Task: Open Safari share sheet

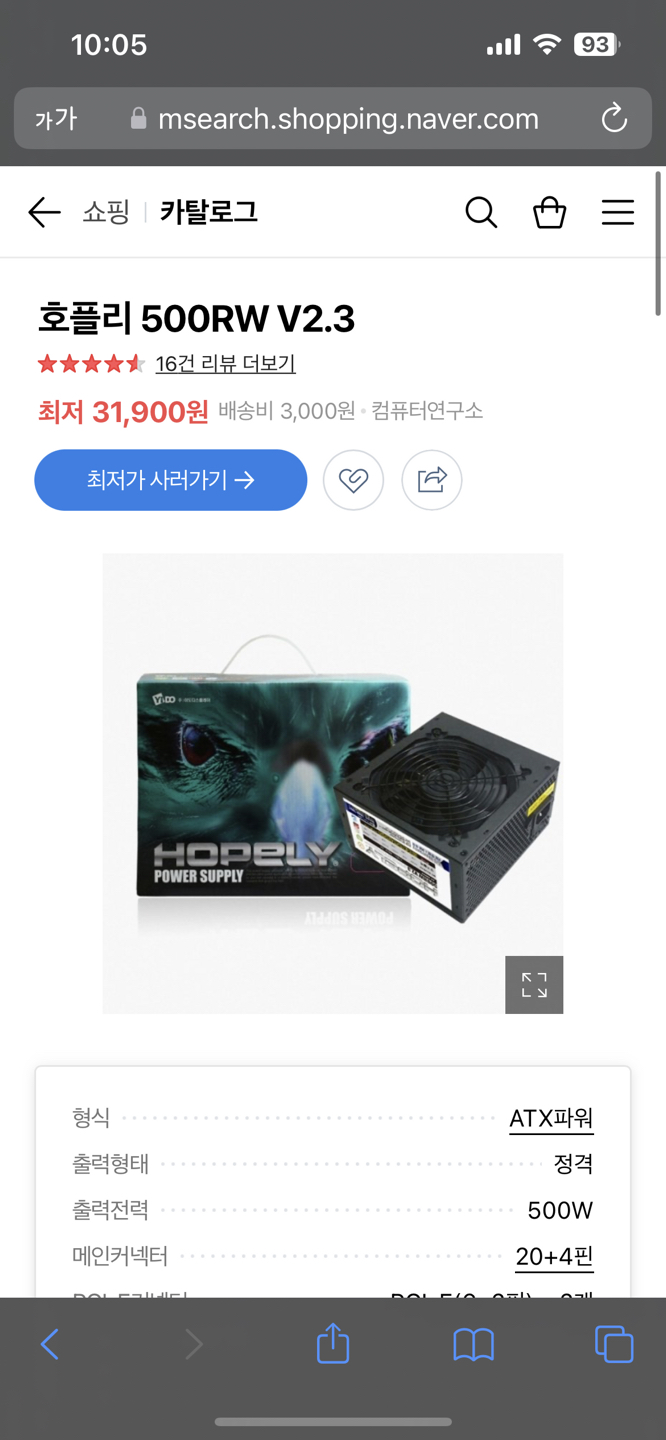Action: (x=333, y=1344)
